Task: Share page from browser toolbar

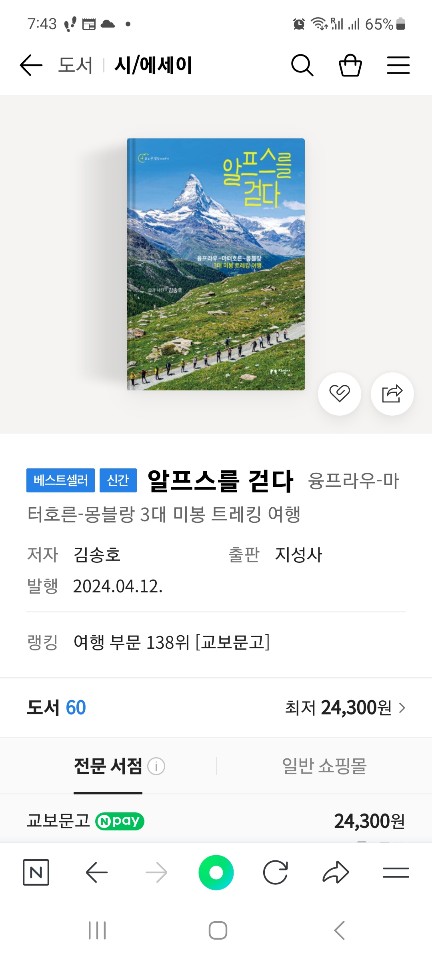Action: click(335, 872)
